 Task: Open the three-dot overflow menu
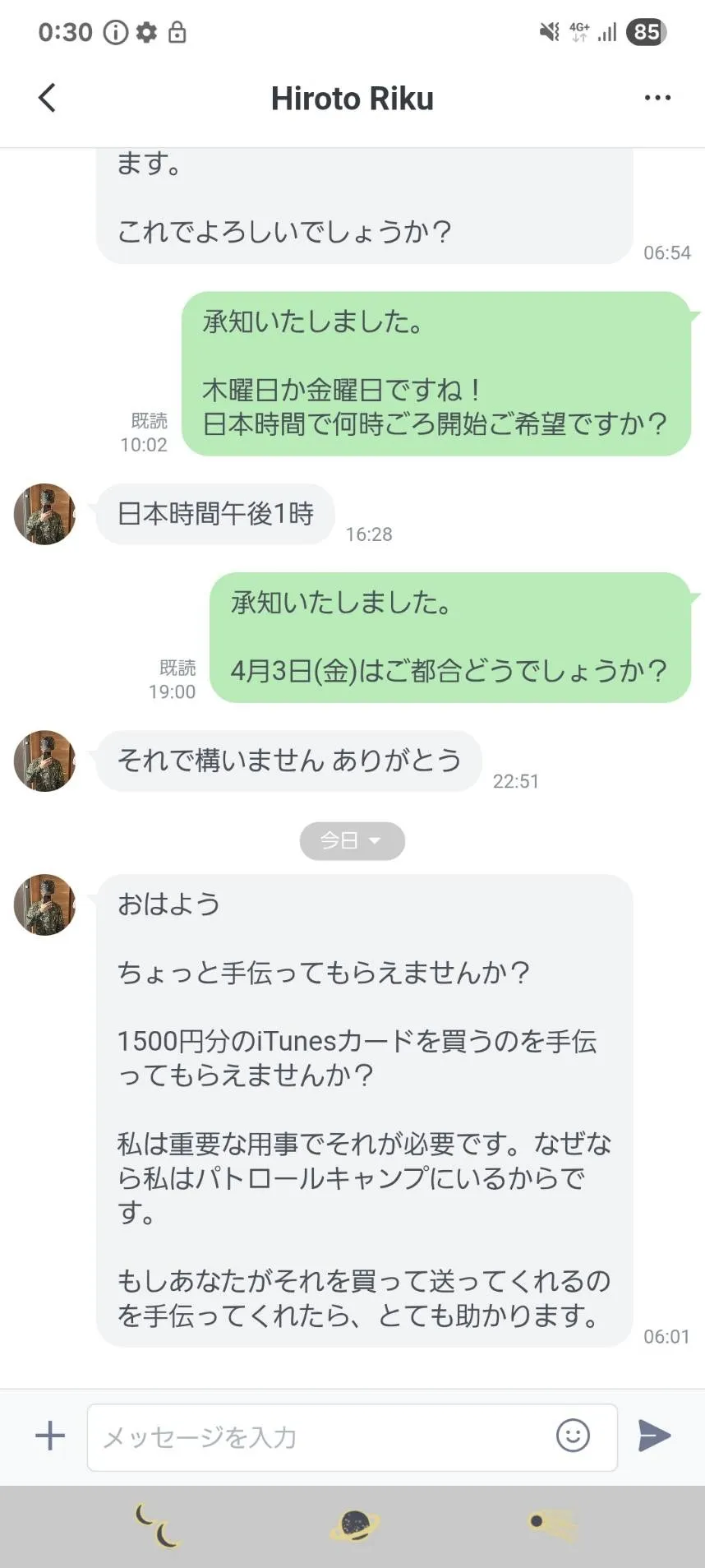click(657, 98)
